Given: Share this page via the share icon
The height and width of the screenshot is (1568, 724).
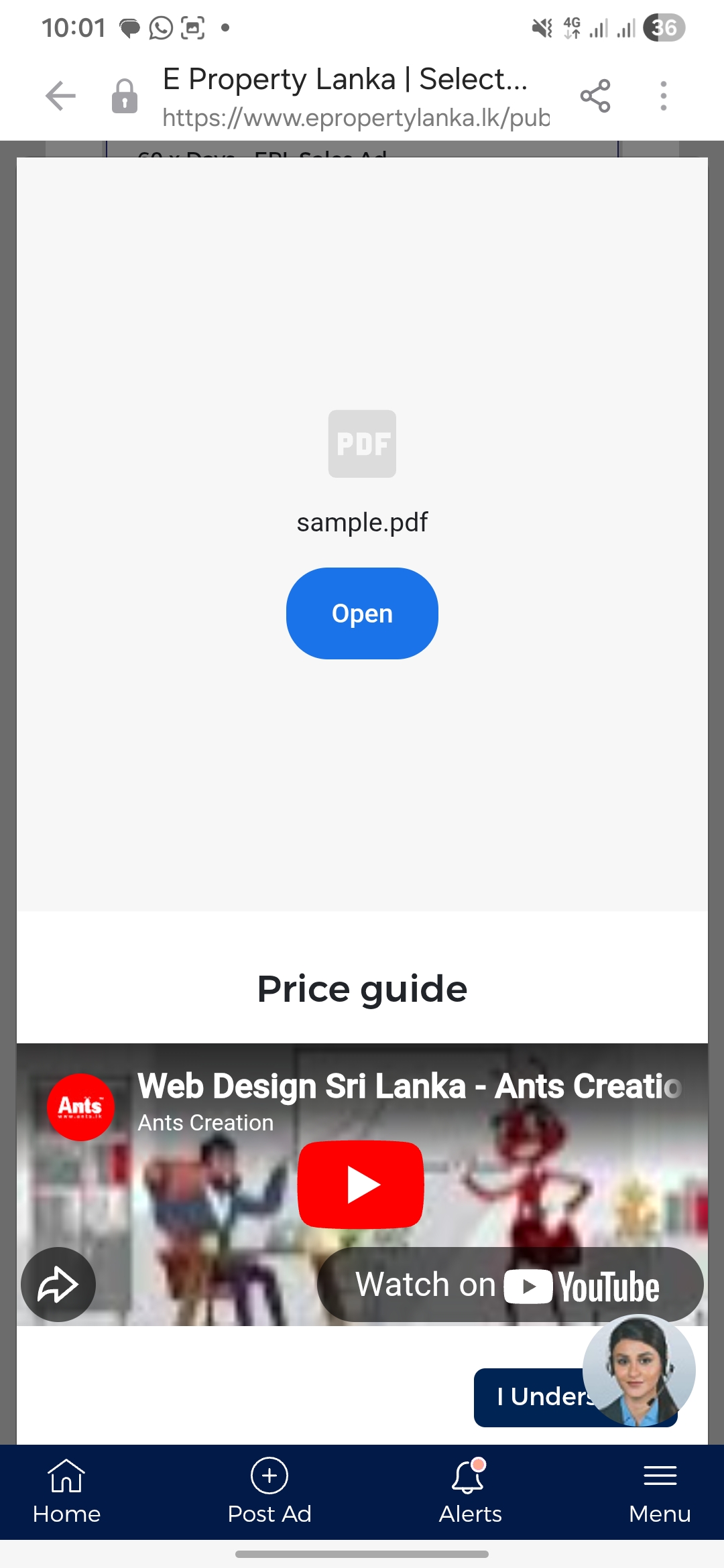Looking at the screenshot, I should (x=595, y=96).
